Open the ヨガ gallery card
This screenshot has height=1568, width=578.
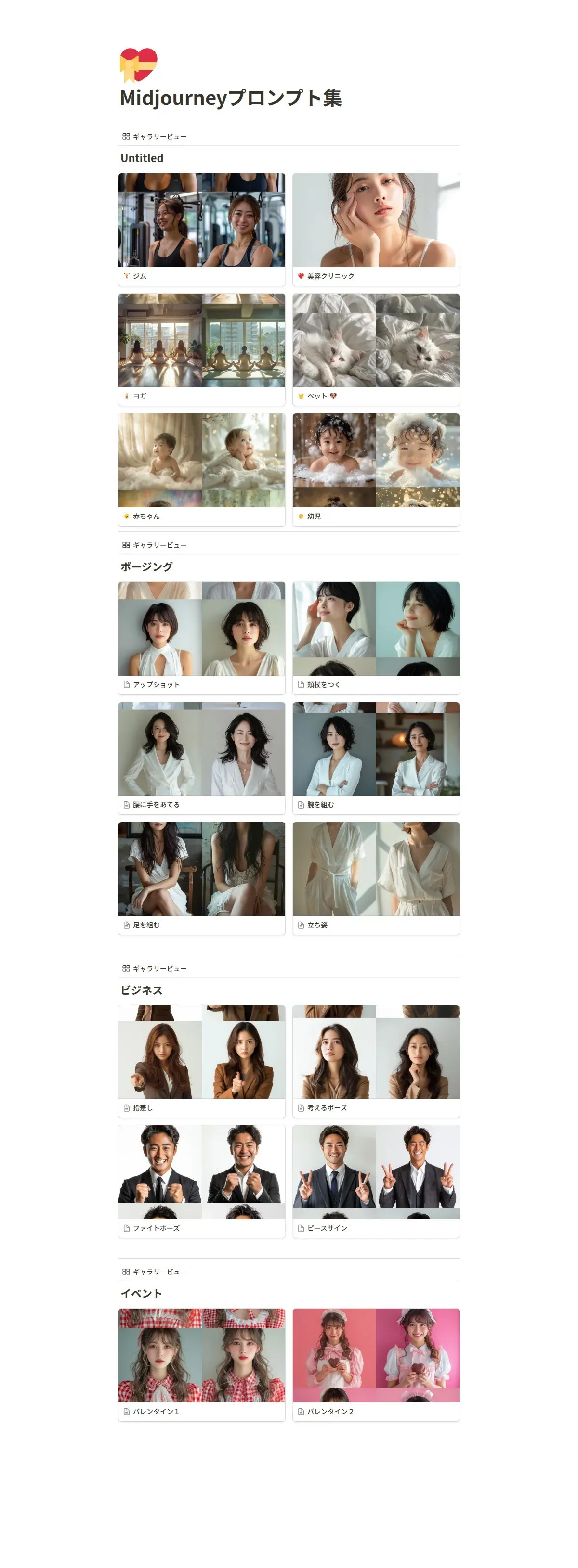click(202, 349)
